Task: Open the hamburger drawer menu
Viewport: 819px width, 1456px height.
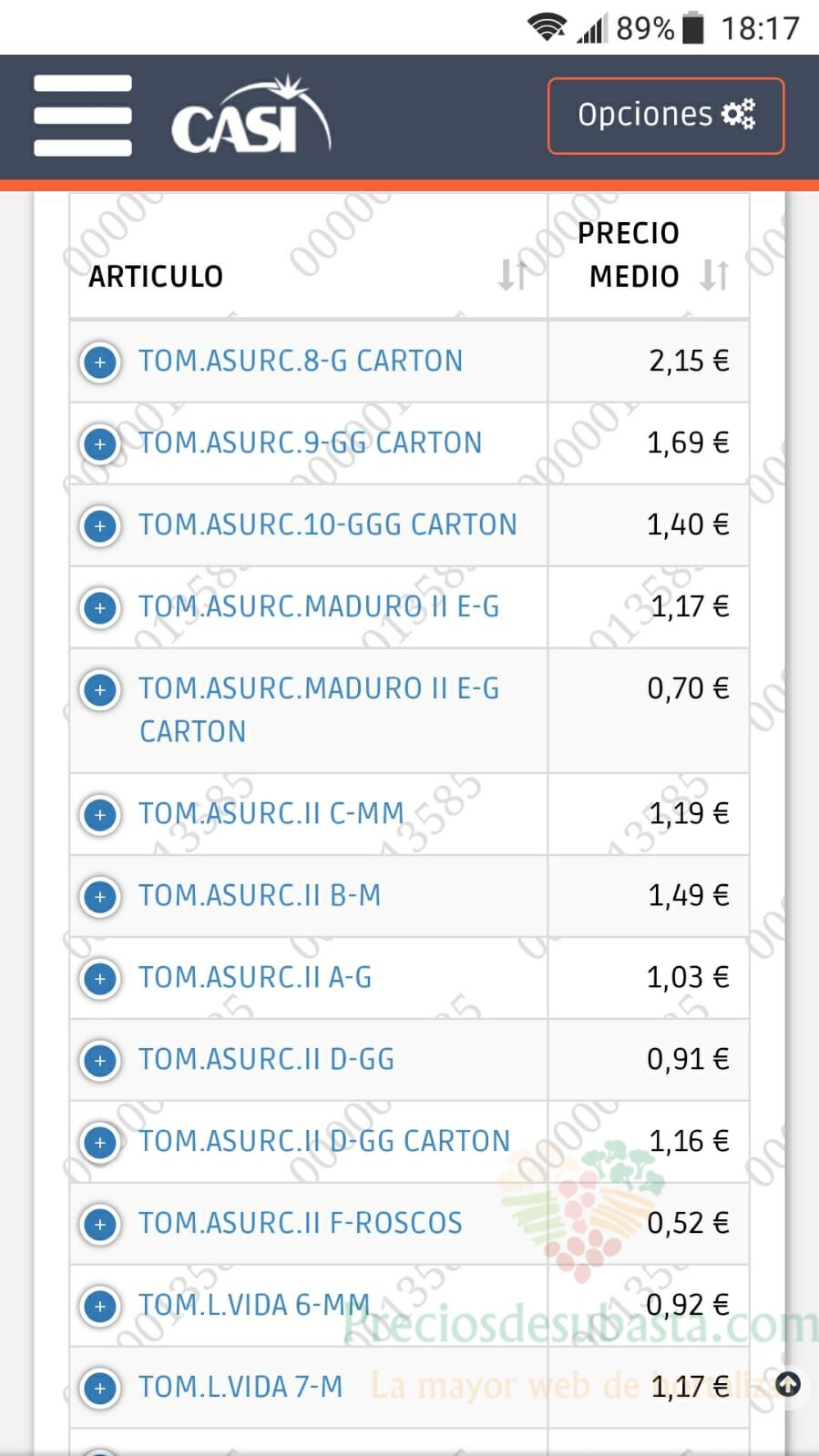Action: (x=83, y=116)
